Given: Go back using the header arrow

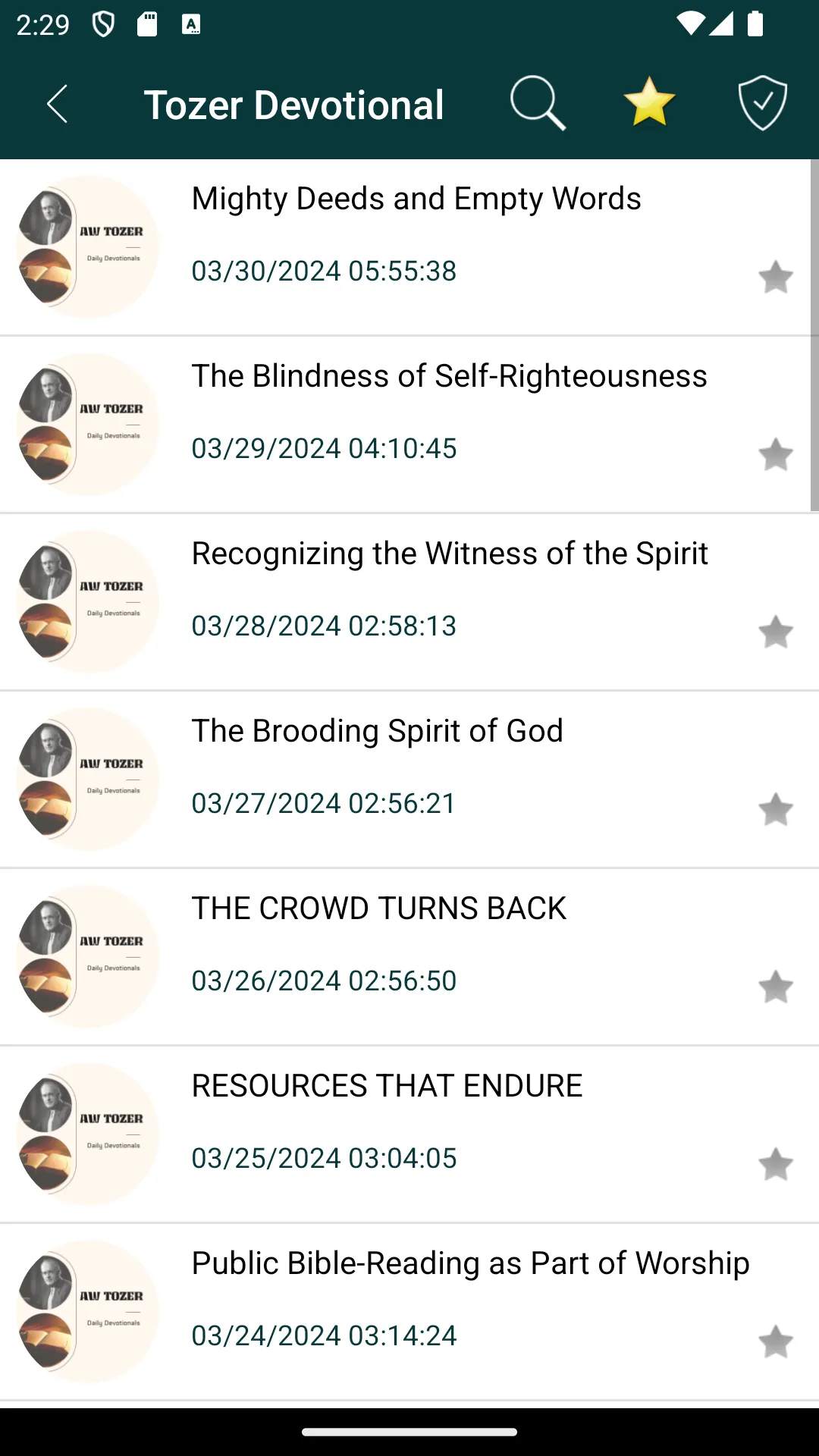Looking at the screenshot, I should [x=58, y=104].
